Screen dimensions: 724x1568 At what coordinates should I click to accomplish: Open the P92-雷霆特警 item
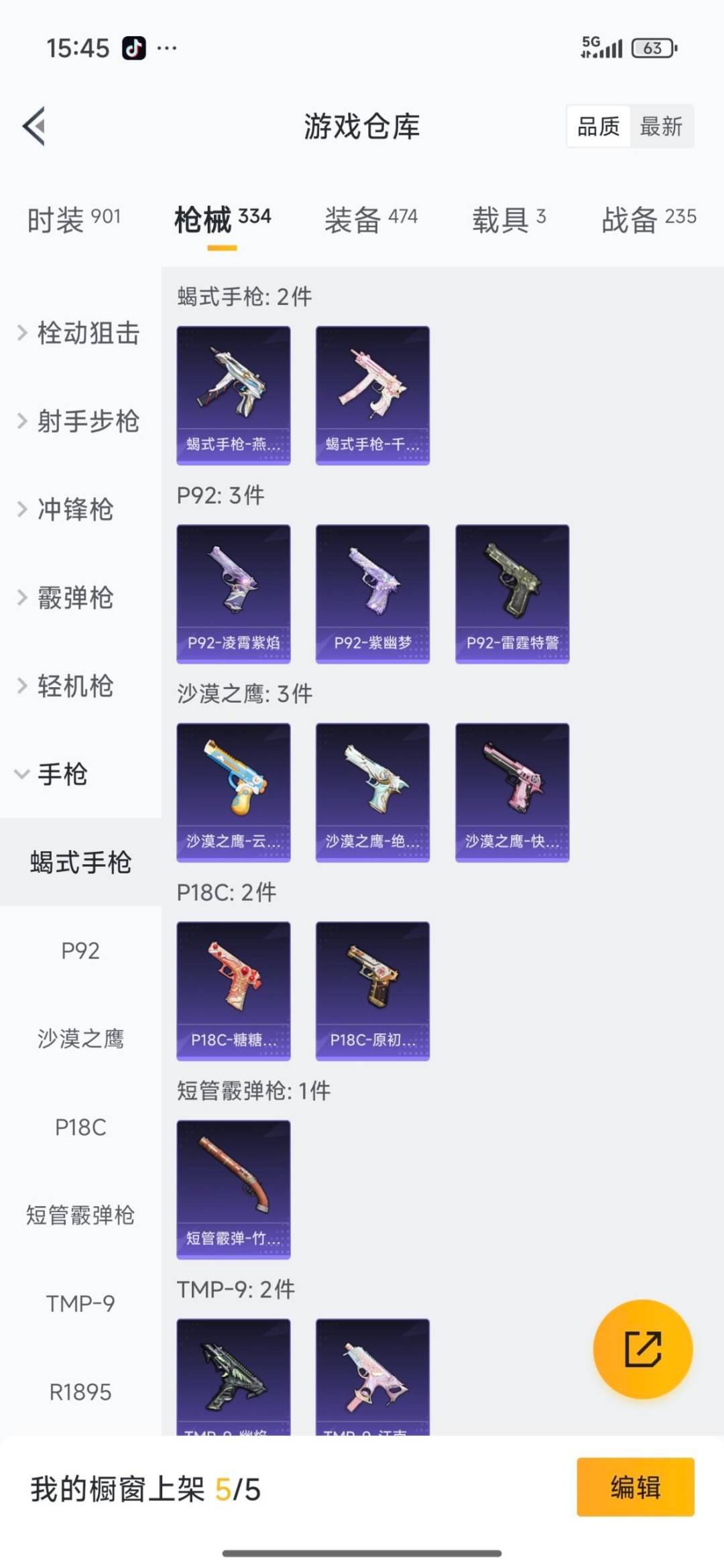[512, 594]
